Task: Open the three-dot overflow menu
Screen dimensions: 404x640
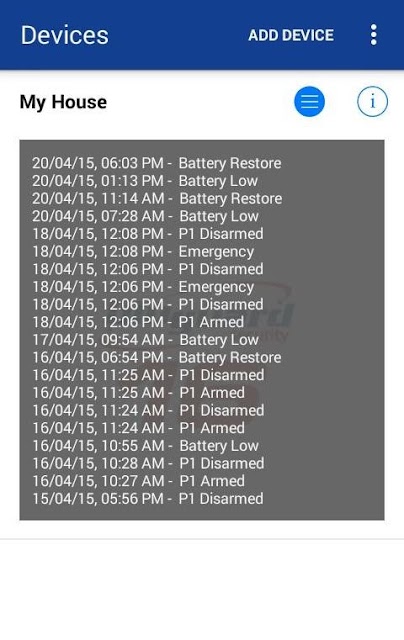Action: (373, 35)
